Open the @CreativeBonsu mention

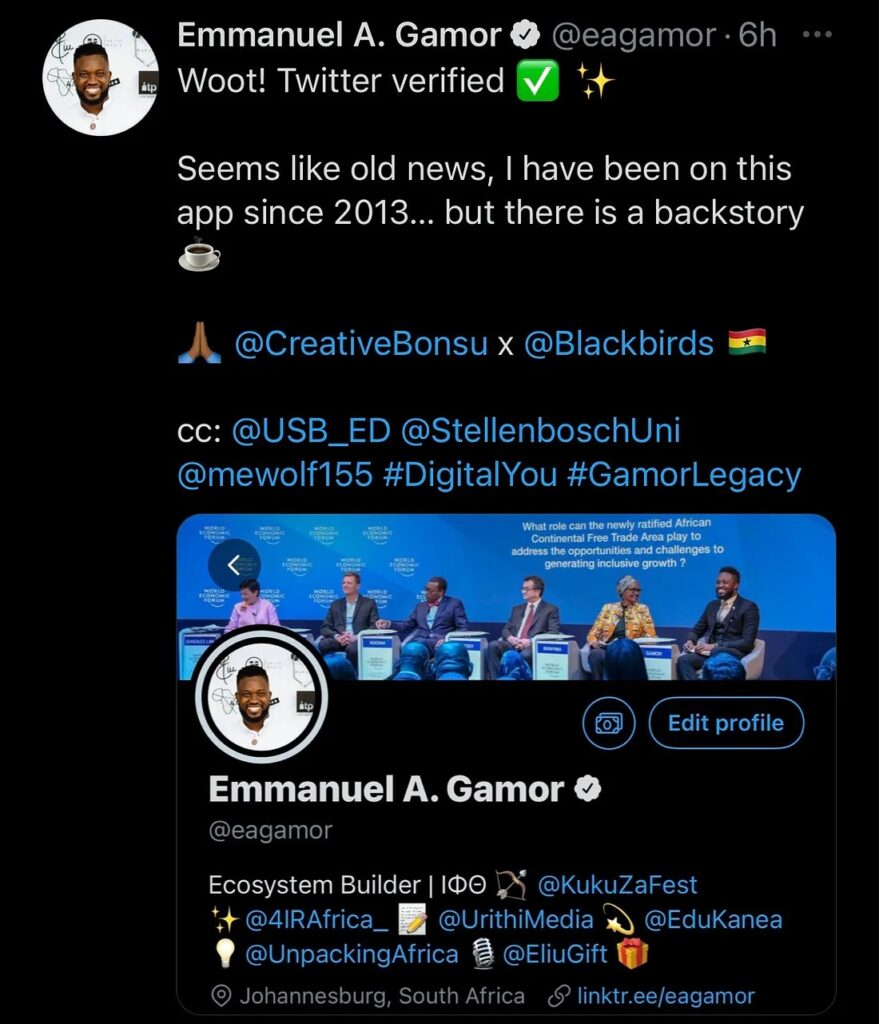tap(360, 344)
